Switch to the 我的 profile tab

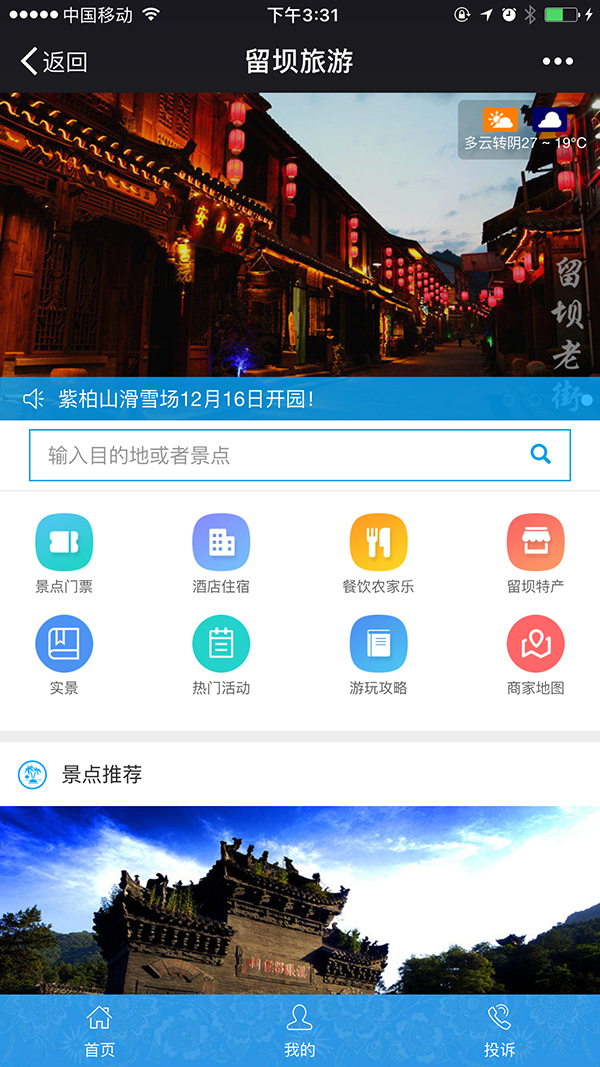pos(299,1031)
